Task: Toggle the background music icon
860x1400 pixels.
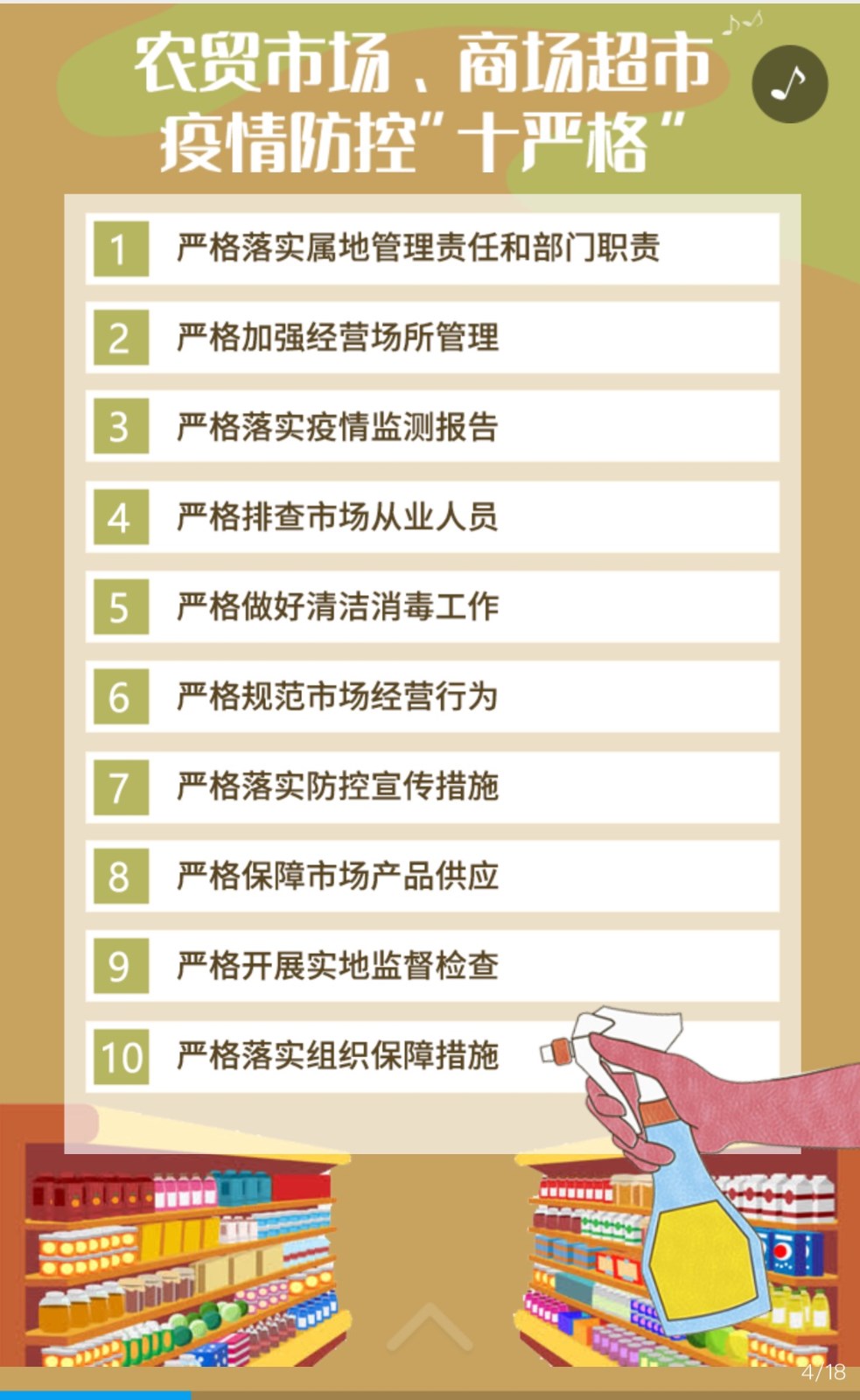Action: (789, 84)
